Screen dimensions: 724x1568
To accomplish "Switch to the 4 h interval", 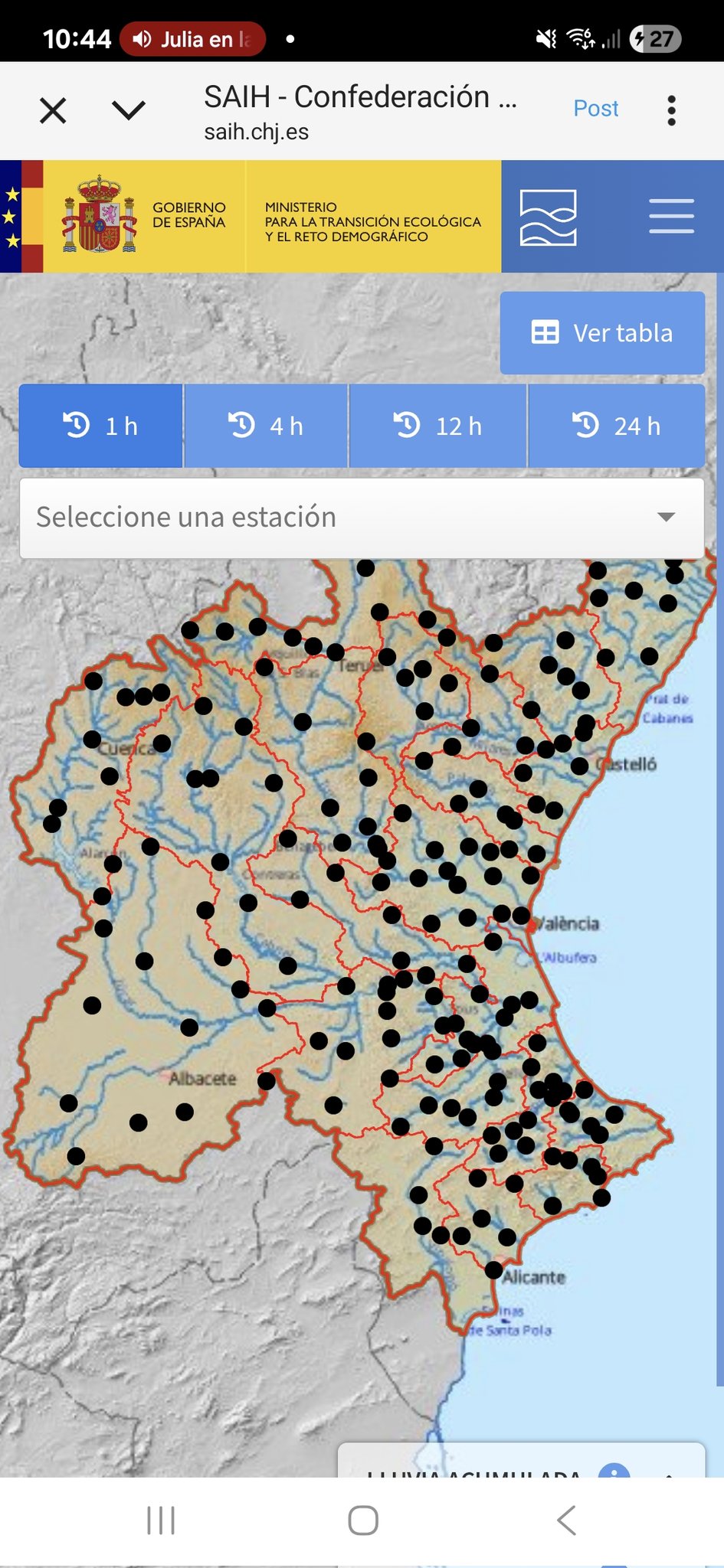I will 266,426.
